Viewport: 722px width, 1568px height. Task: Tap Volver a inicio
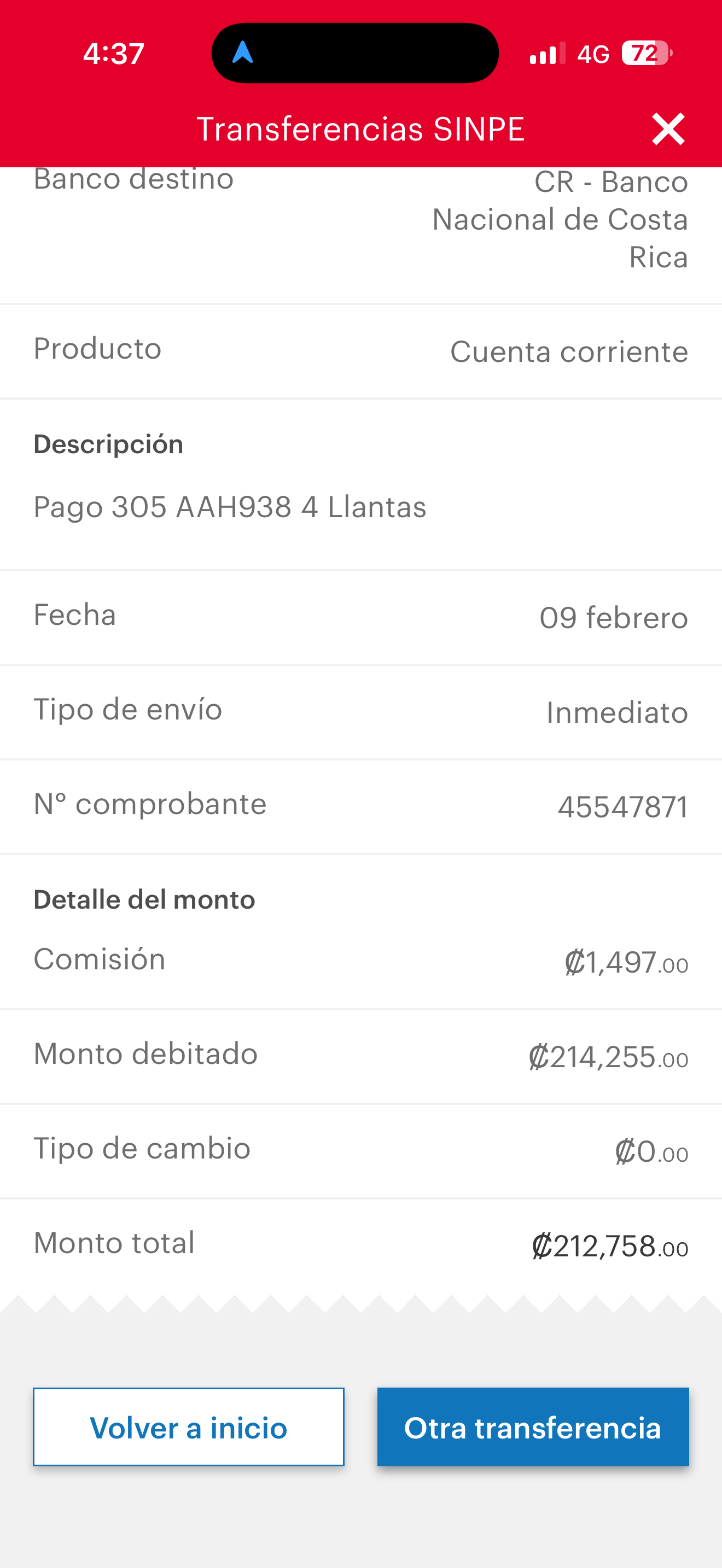188,1427
